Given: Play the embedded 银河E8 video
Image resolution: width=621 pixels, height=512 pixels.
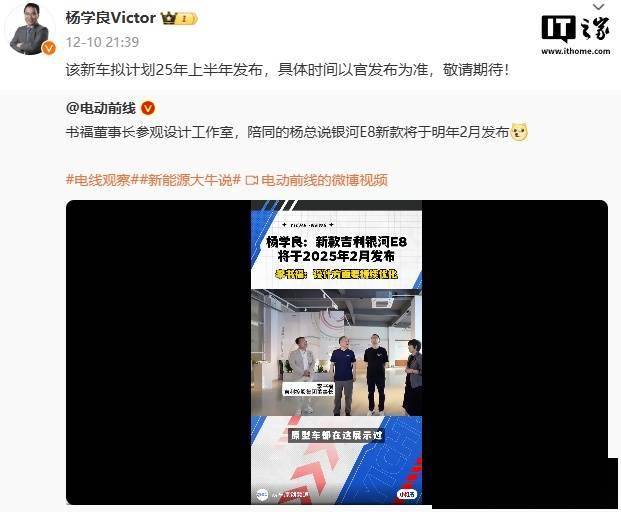Looking at the screenshot, I should (x=336, y=352).
